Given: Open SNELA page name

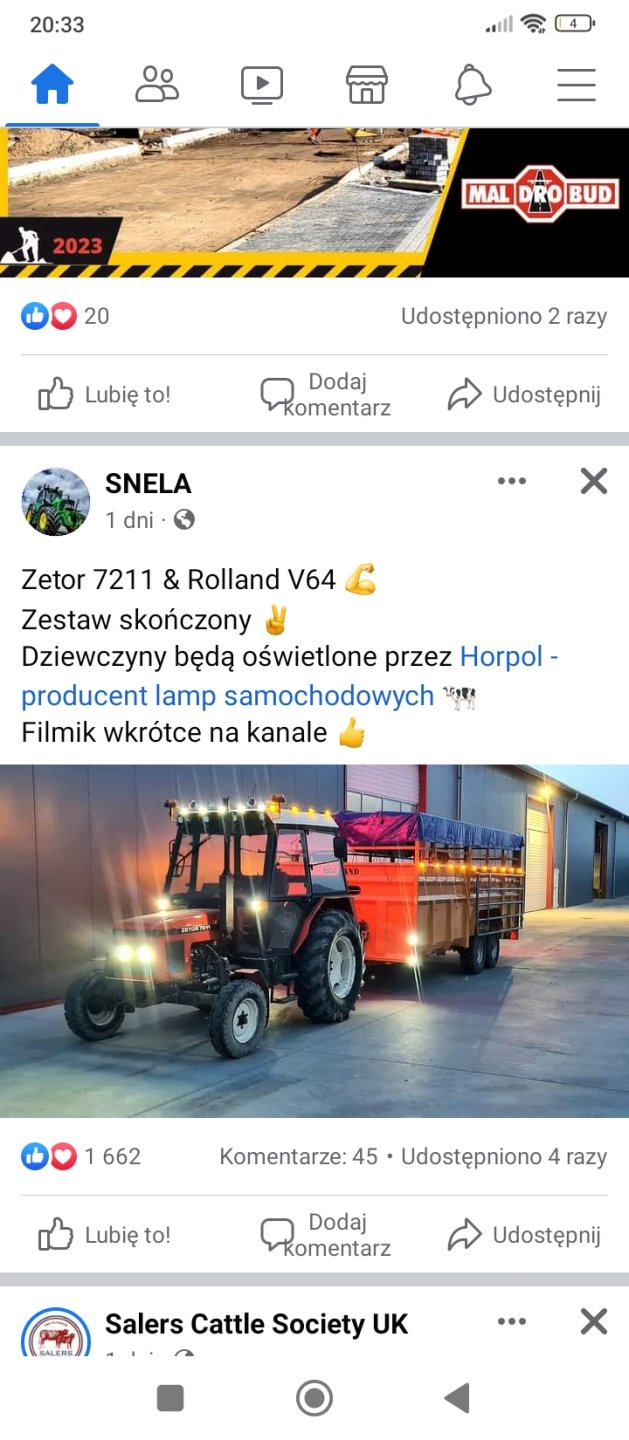Looking at the screenshot, I should pos(148,484).
